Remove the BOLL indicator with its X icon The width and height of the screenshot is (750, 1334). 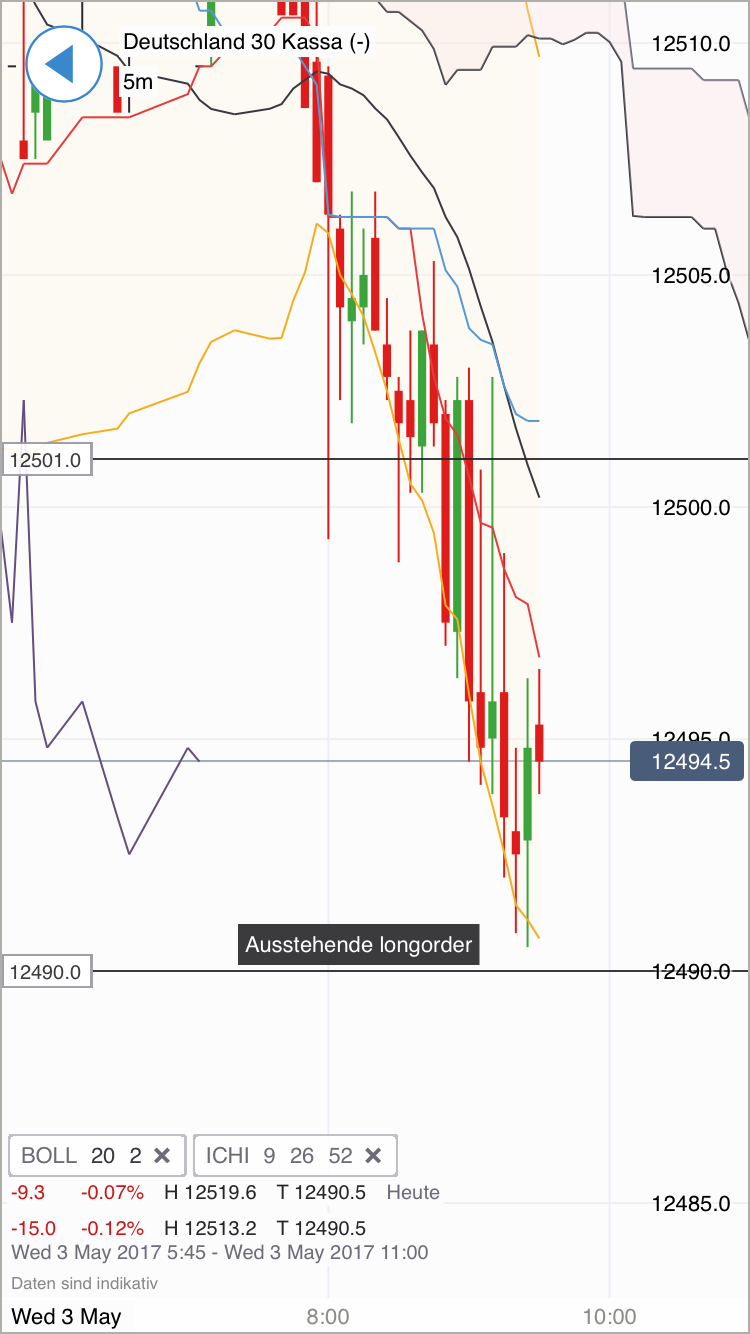point(162,1155)
